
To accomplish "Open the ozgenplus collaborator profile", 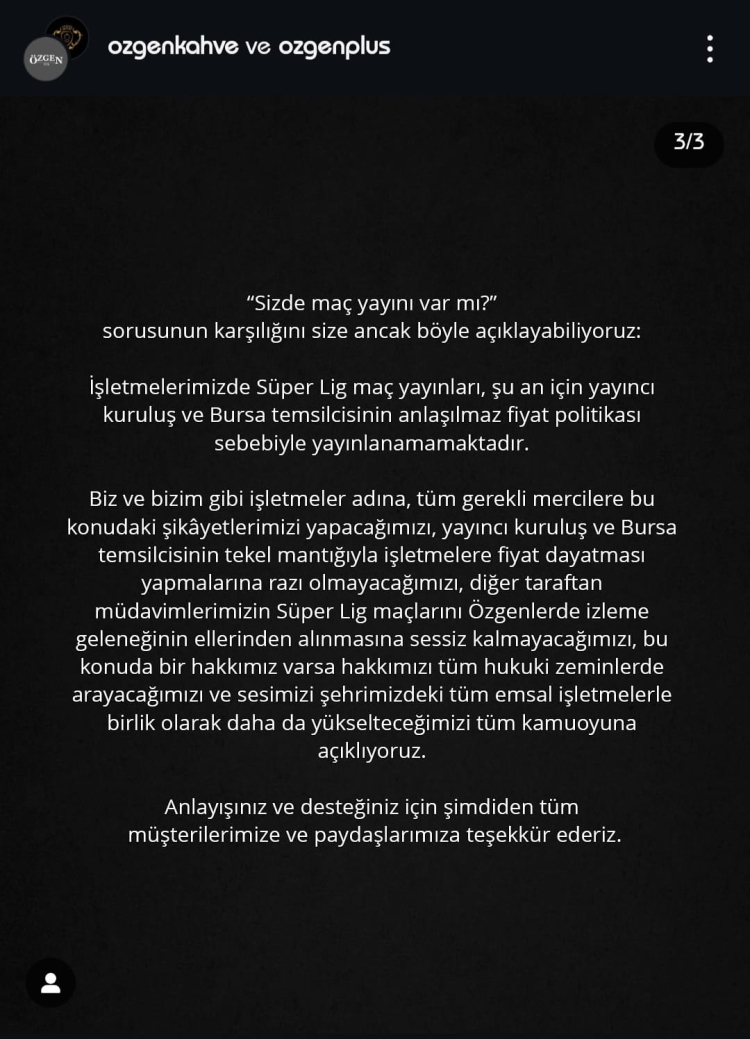I will tap(334, 47).
